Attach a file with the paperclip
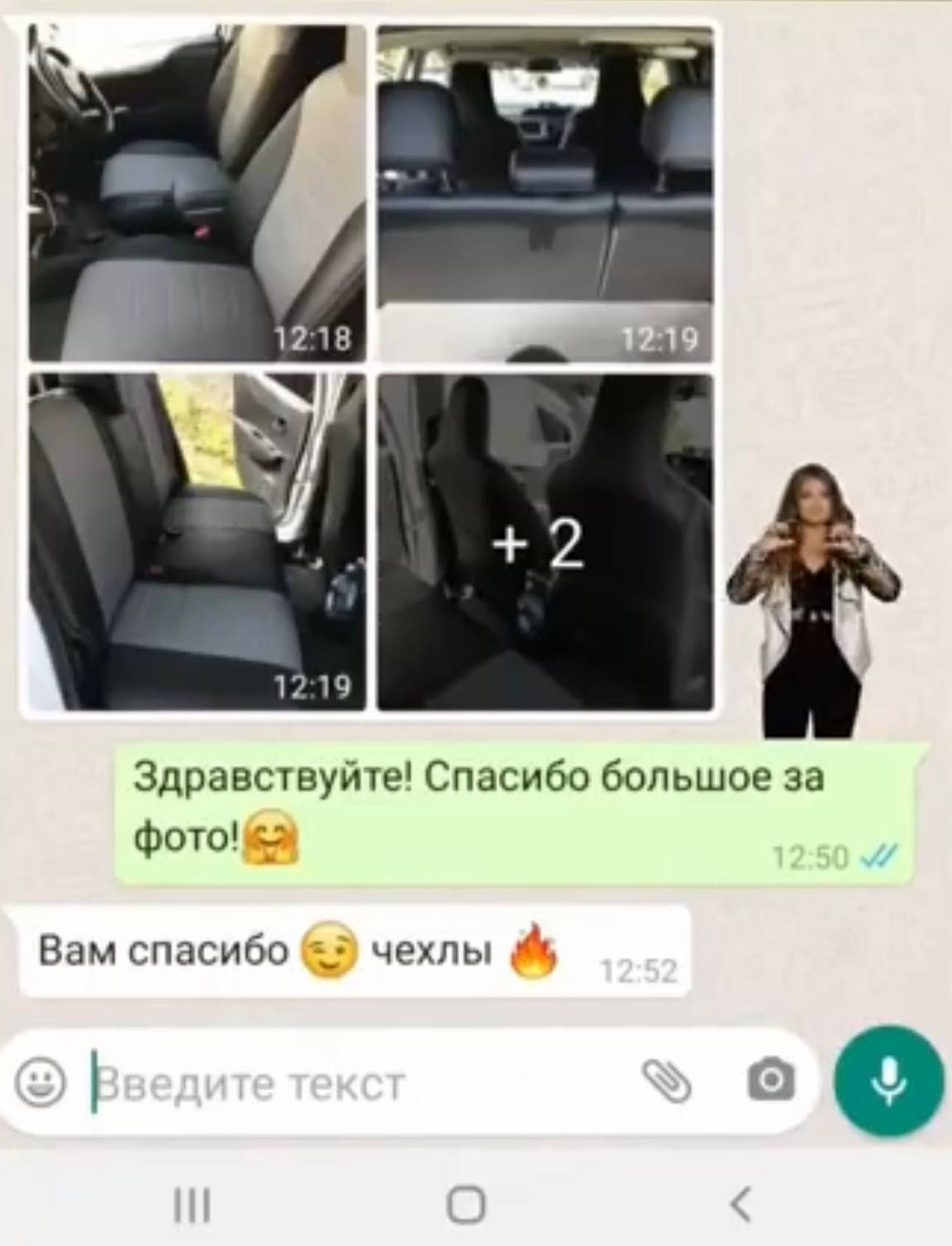 click(666, 1081)
